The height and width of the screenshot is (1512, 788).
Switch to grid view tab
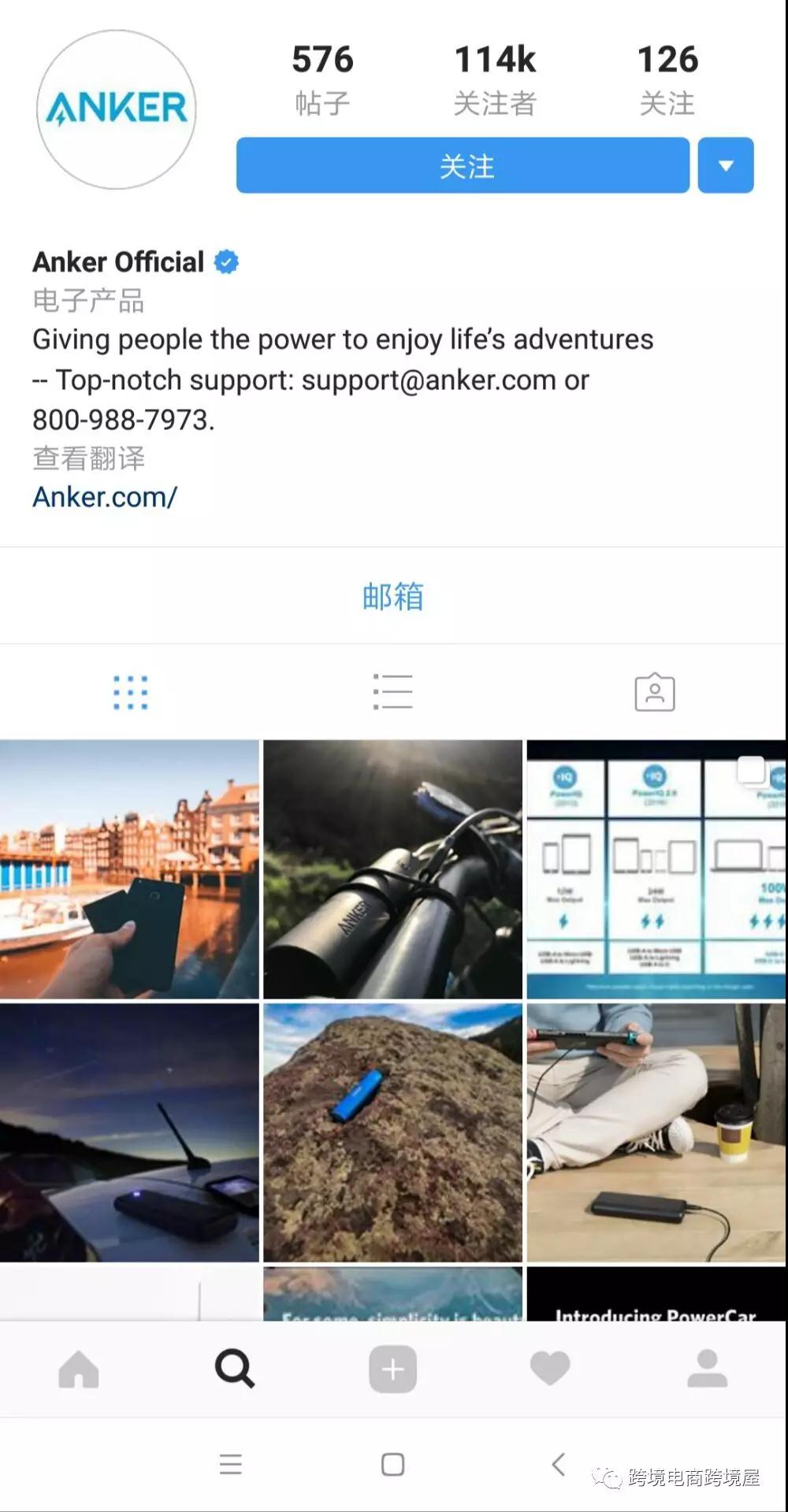tap(130, 692)
